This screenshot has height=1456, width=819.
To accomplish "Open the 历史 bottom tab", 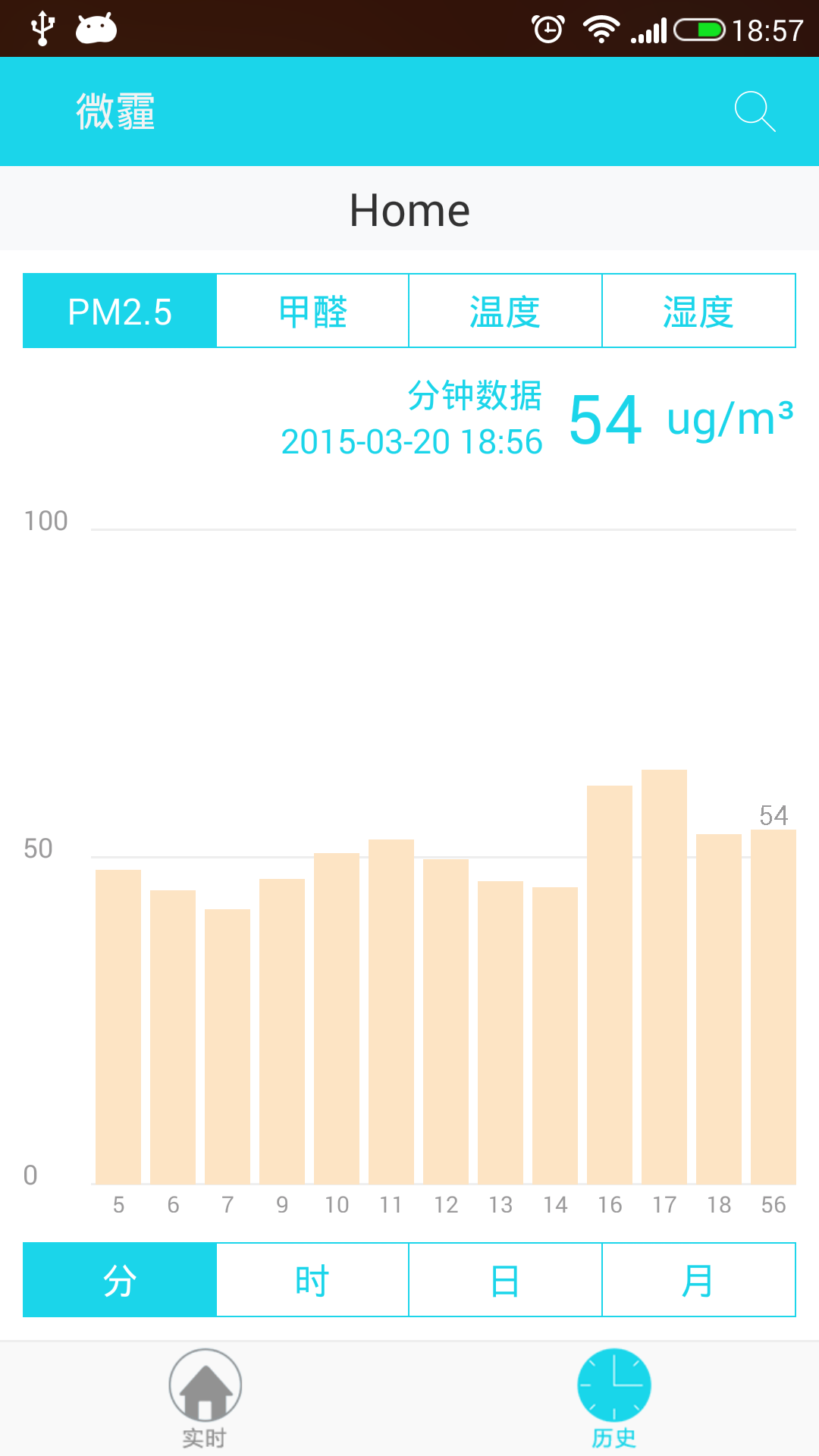I will tap(614, 1398).
